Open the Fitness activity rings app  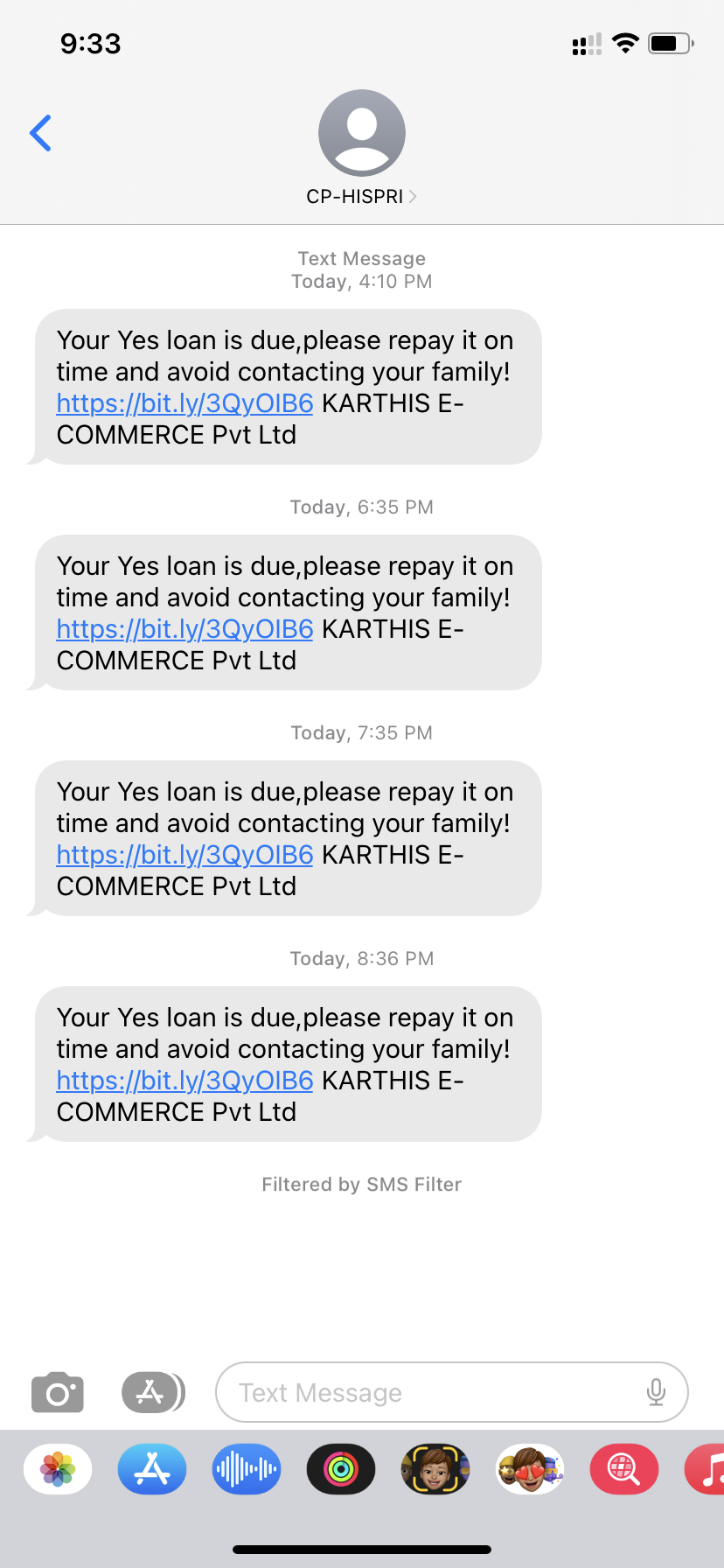[341, 1469]
